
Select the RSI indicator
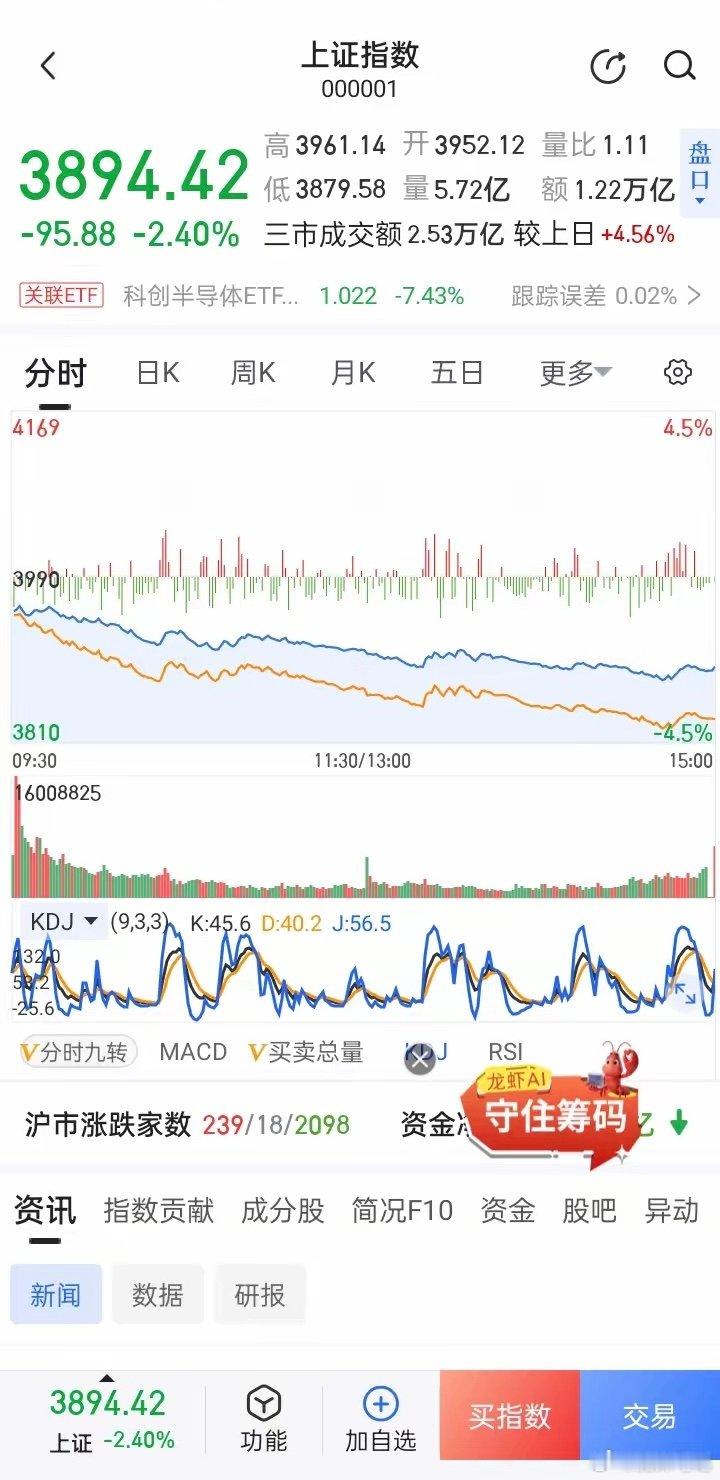505,1052
